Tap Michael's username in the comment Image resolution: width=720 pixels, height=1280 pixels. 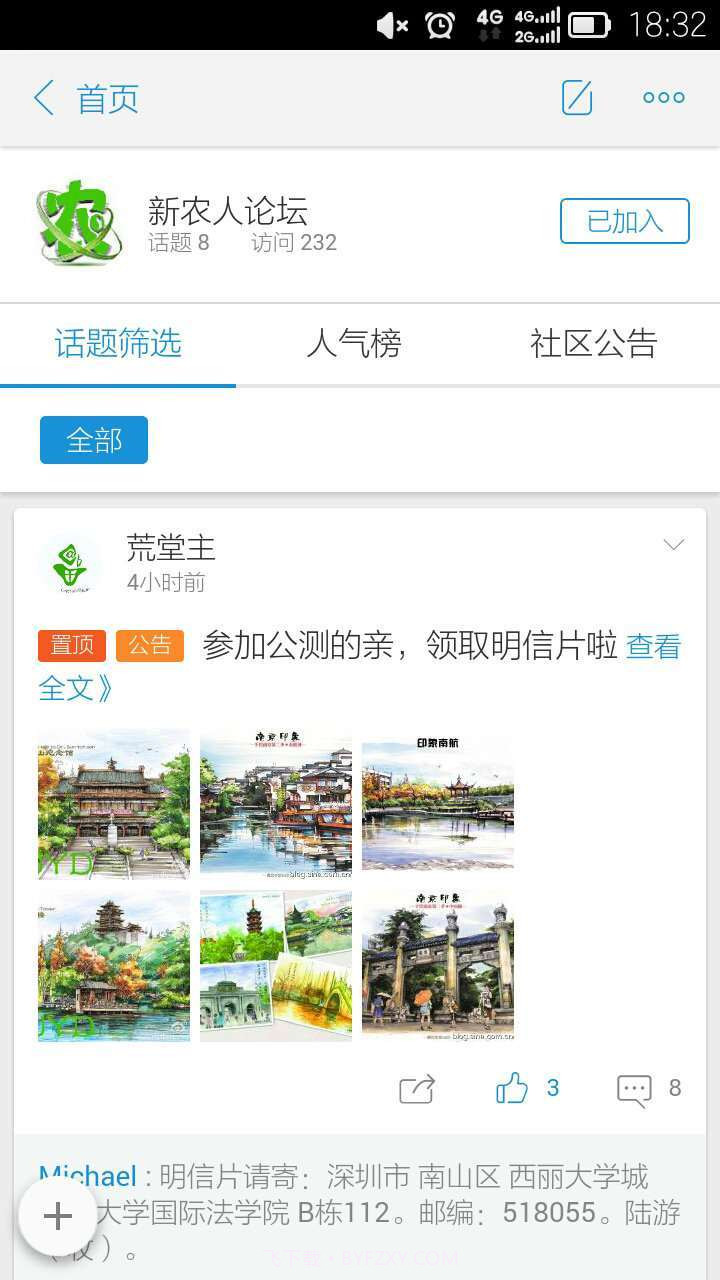pyautogui.click(x=88, y=1177)
